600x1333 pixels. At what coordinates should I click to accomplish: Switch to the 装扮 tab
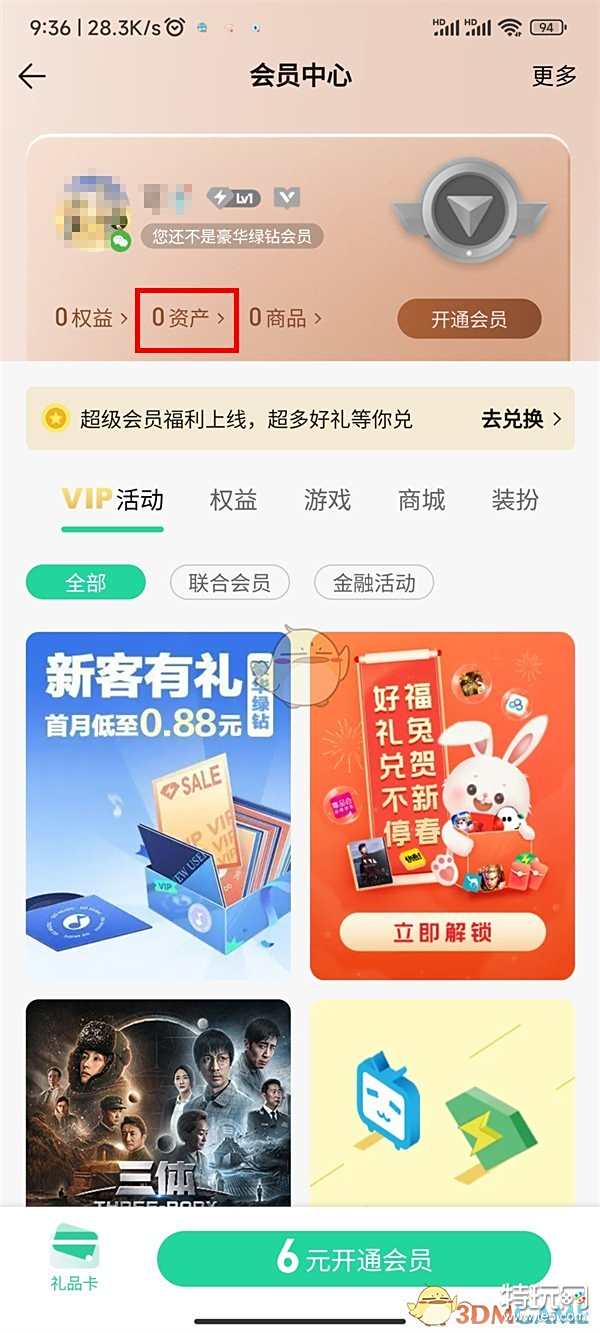pyautogui.click(x=515, y=500)
